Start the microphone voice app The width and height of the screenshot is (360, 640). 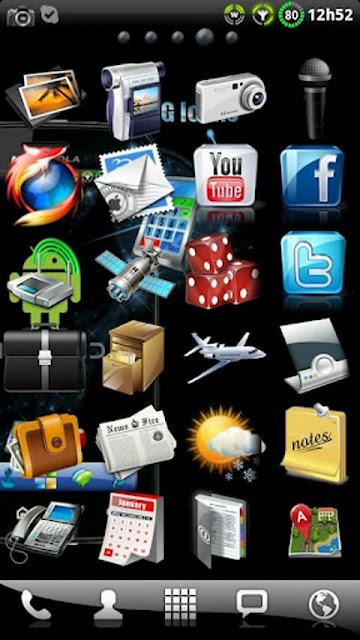(x=314, y=98)
